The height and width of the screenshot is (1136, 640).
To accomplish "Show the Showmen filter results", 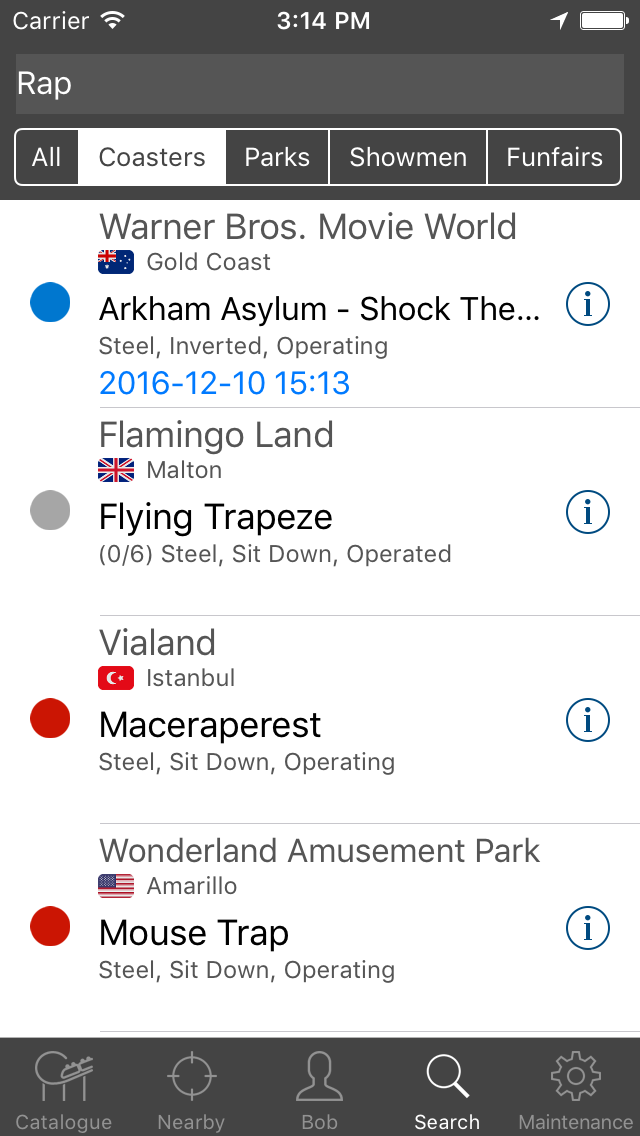I will pyautogui.click(x=408, y=157).
